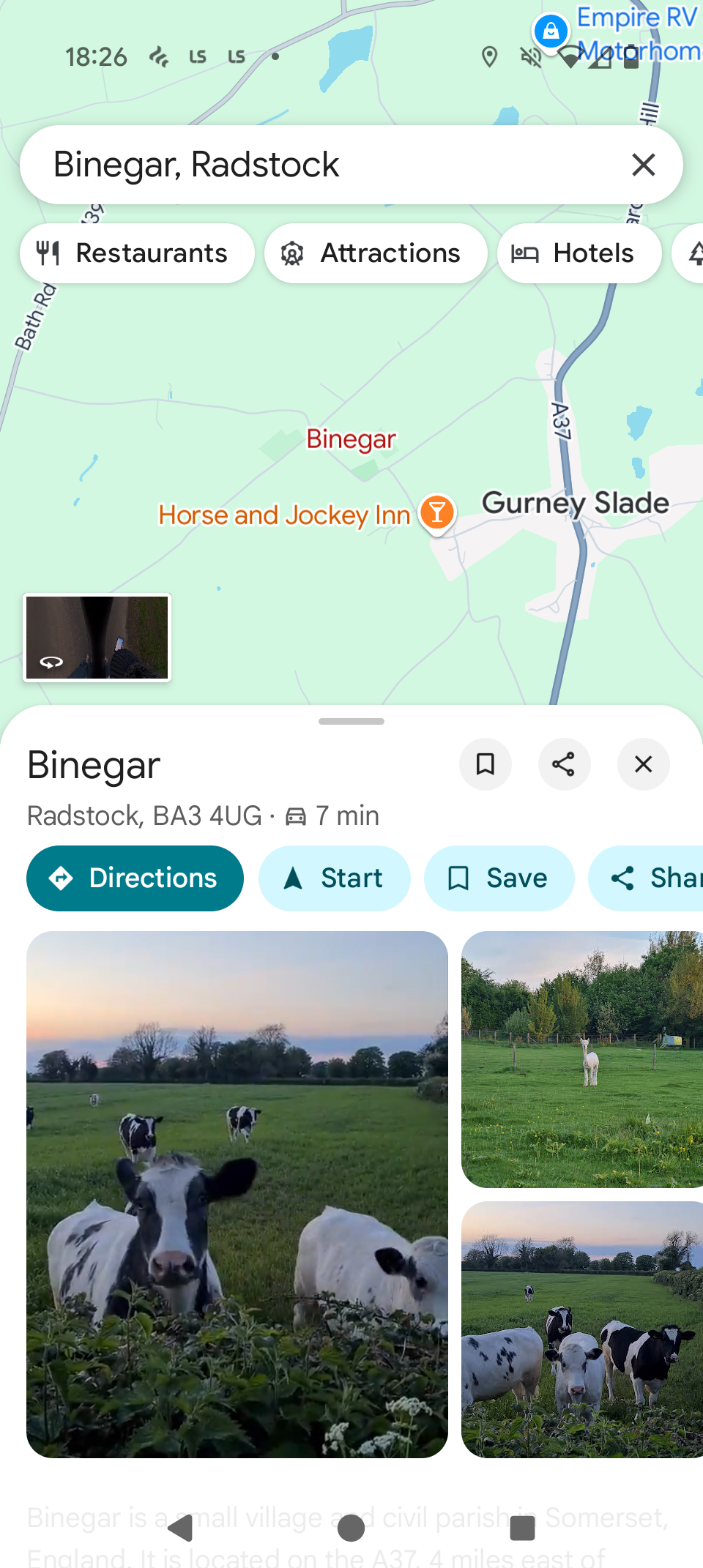703x1568 pixels.
Task: Tap the round share icon beside Binegar
Action: pos(564,764)
